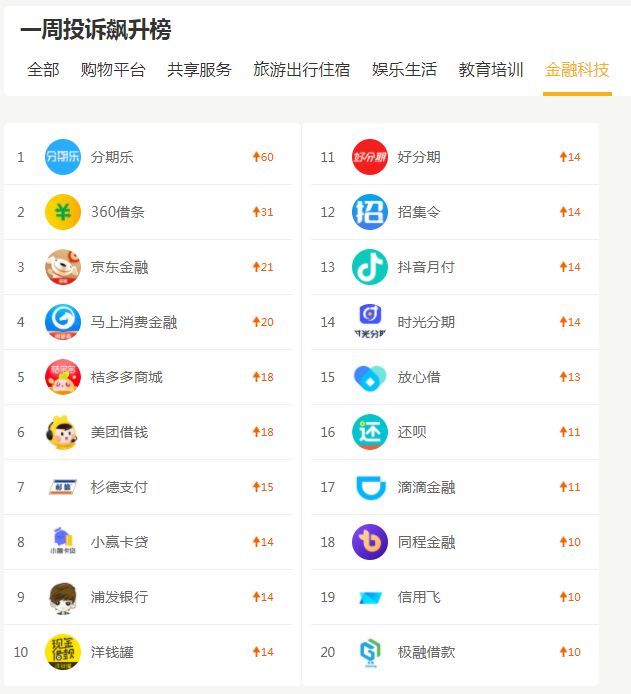Open 马上消费金融 entry
The width and height of the screenshot is (631, 694).
coord(133,322)
